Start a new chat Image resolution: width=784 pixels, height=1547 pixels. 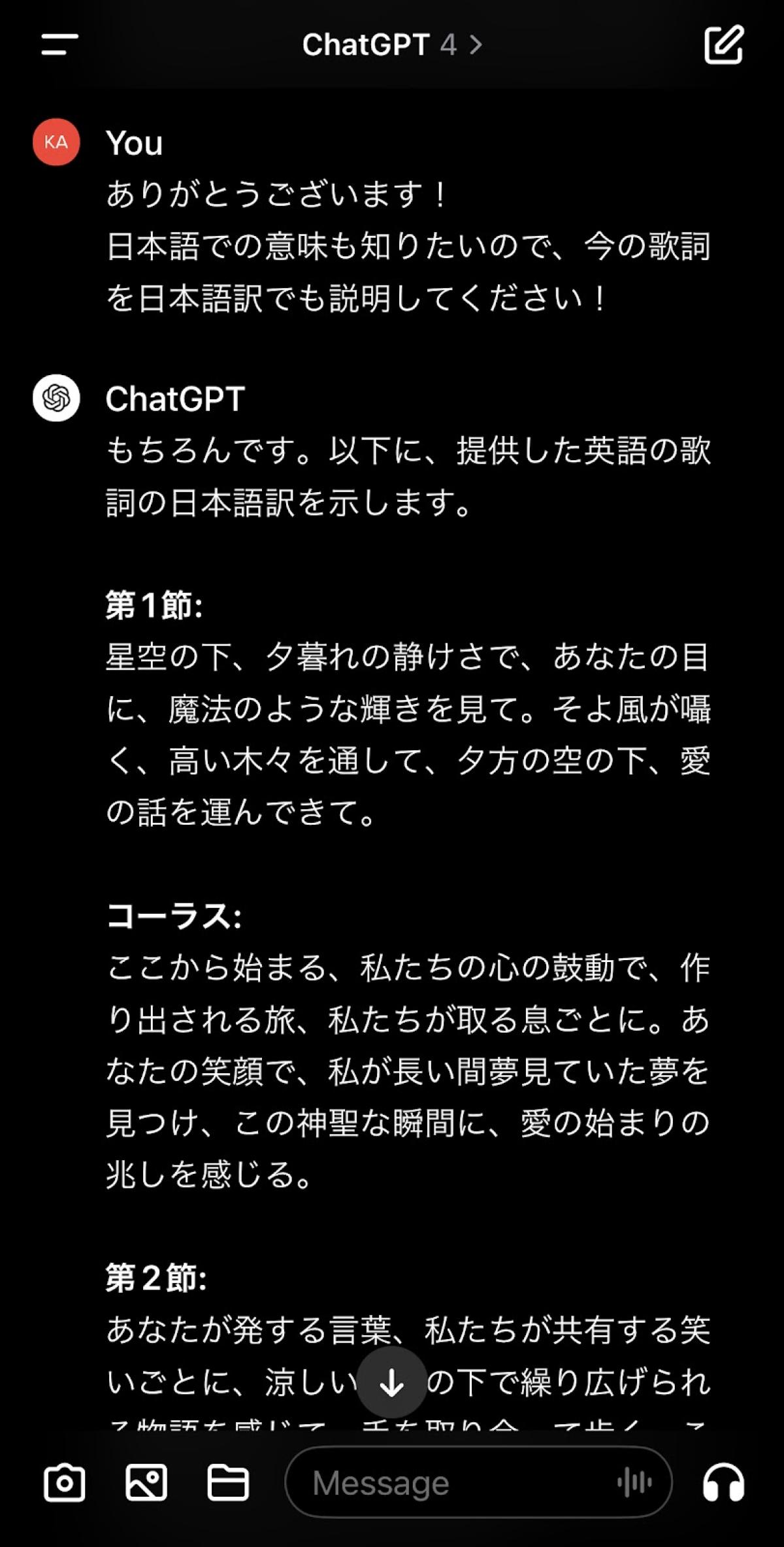[x=723, y=44]
